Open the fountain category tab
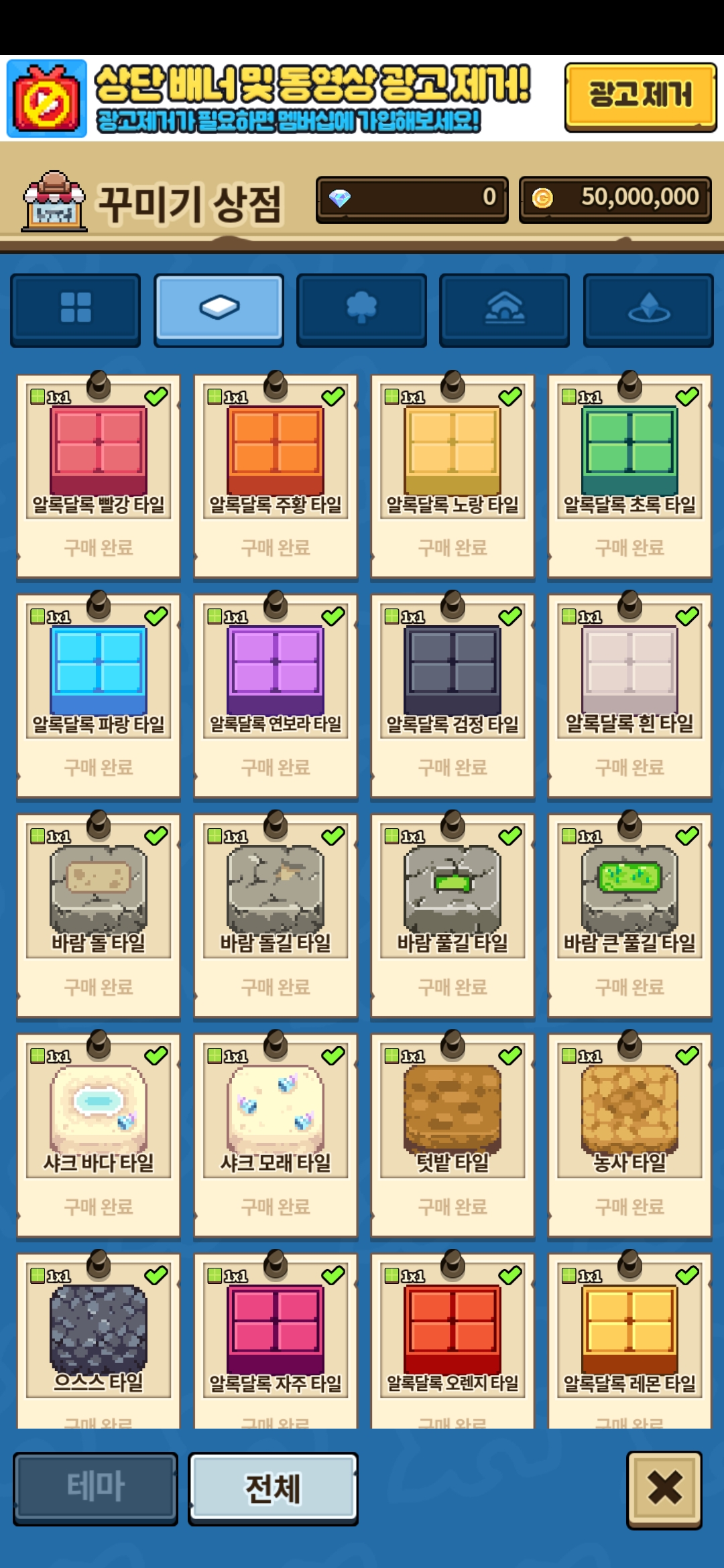Screen dimensions: 724x1568 tap(648, 309)
